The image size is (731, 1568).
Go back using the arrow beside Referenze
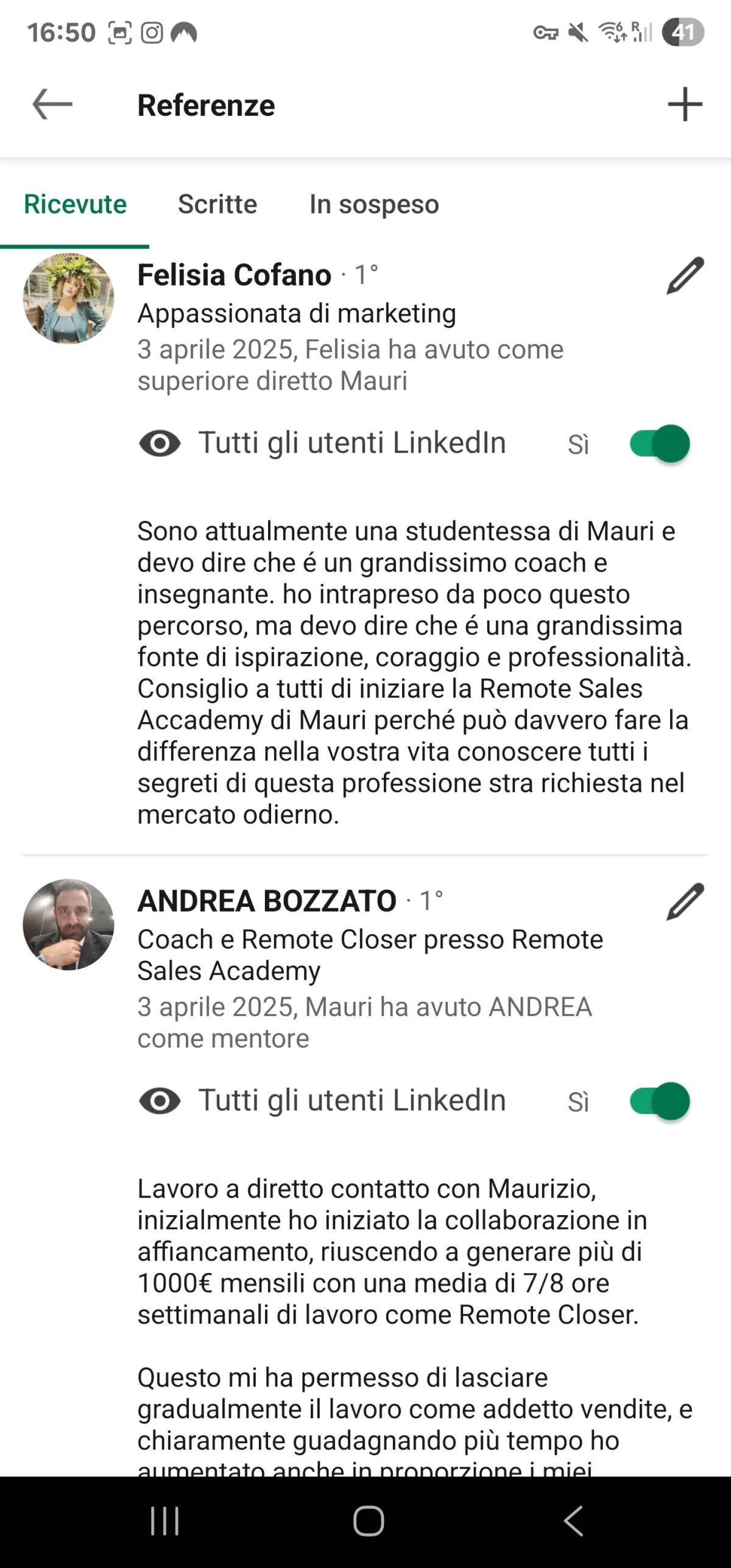(x=52, y=104)
